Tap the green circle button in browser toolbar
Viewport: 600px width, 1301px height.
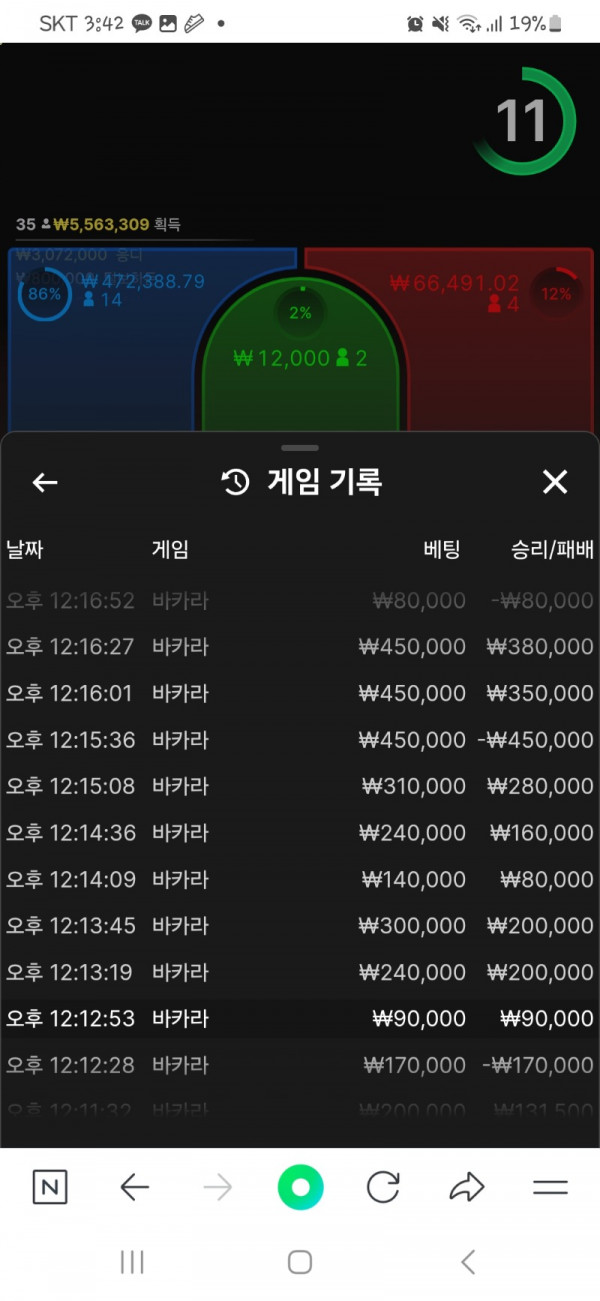click(x=300, y=1187)
